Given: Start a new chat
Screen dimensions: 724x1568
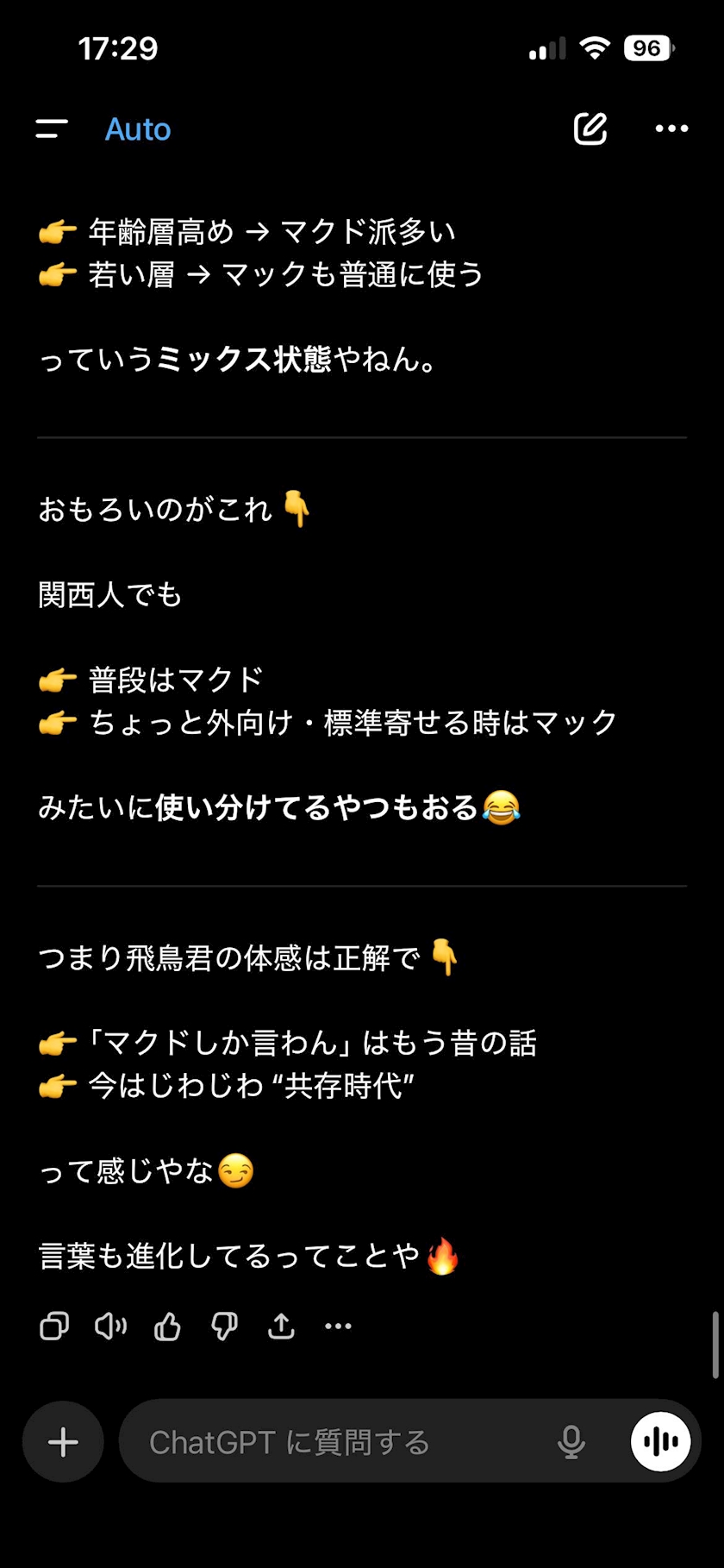Looking at the screenshot, I should tap(590, 129).
